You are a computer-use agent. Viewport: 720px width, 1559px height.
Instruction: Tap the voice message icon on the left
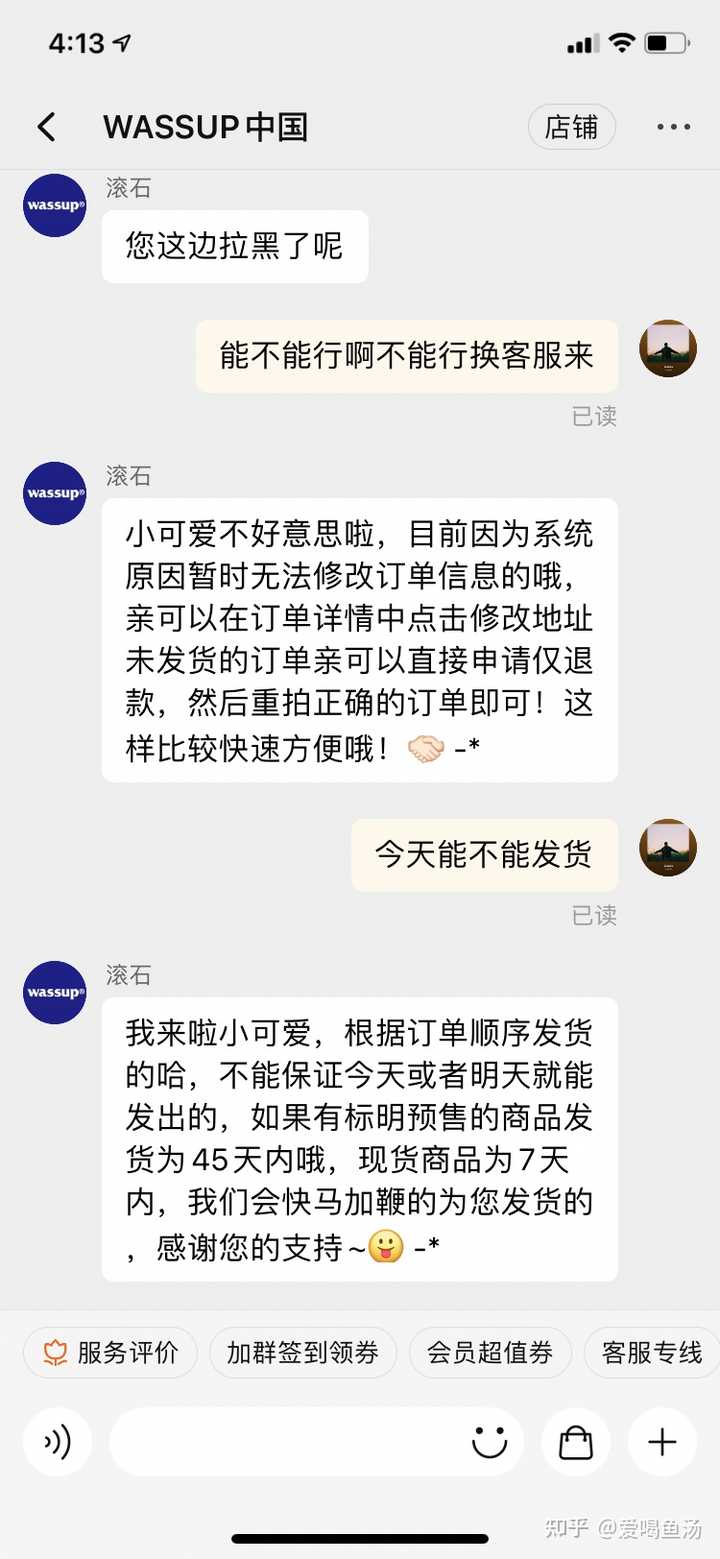tap(57, 1443)
